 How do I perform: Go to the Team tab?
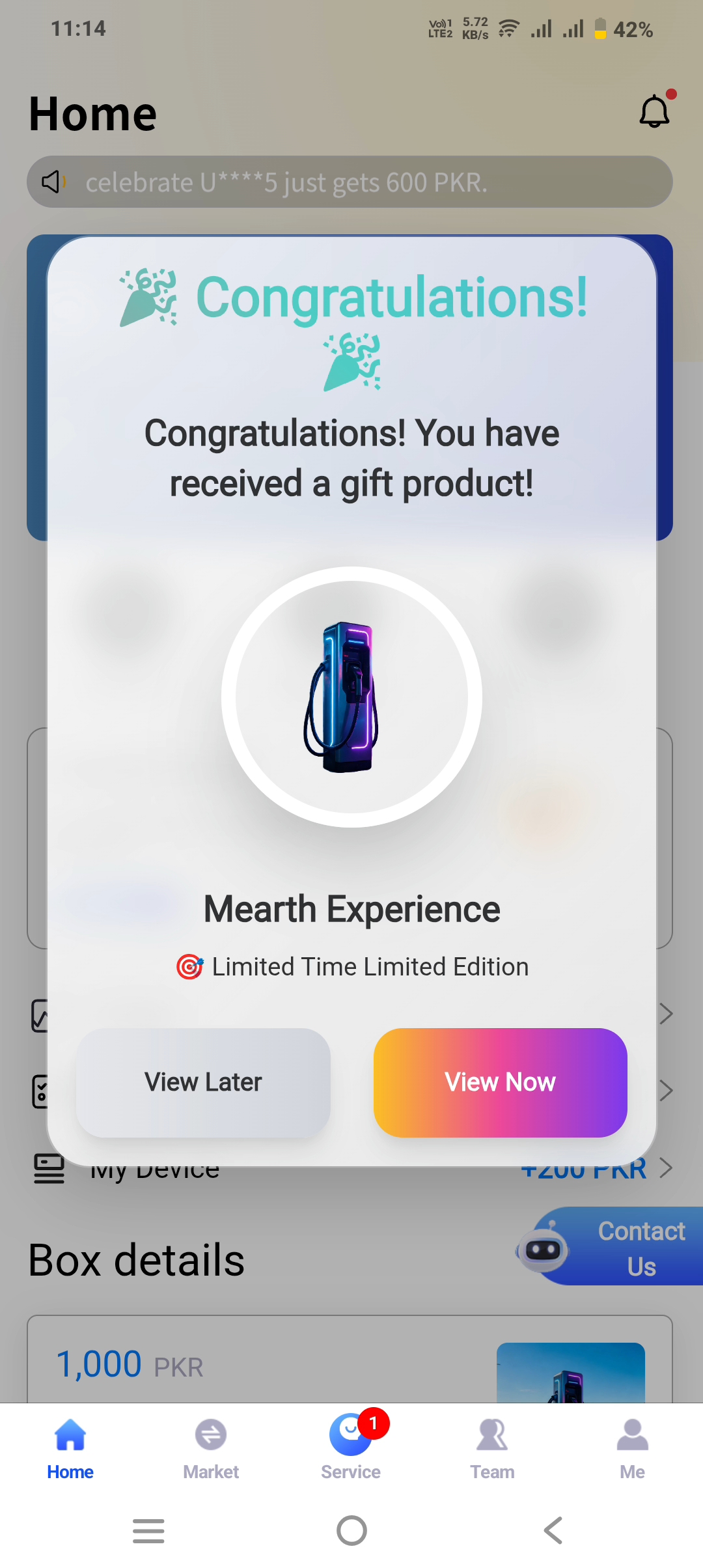(492, 1446)
